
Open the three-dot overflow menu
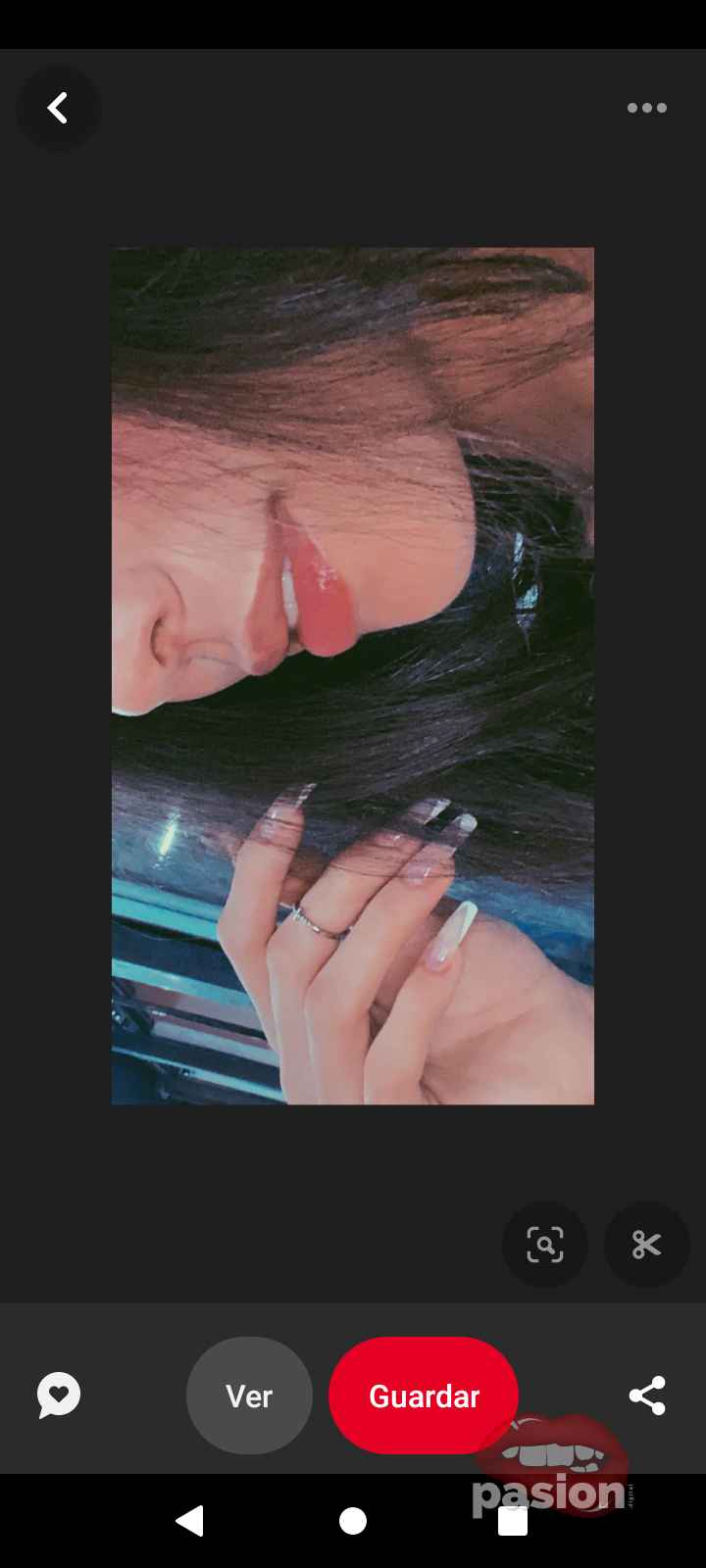click(x=647, y=109)
